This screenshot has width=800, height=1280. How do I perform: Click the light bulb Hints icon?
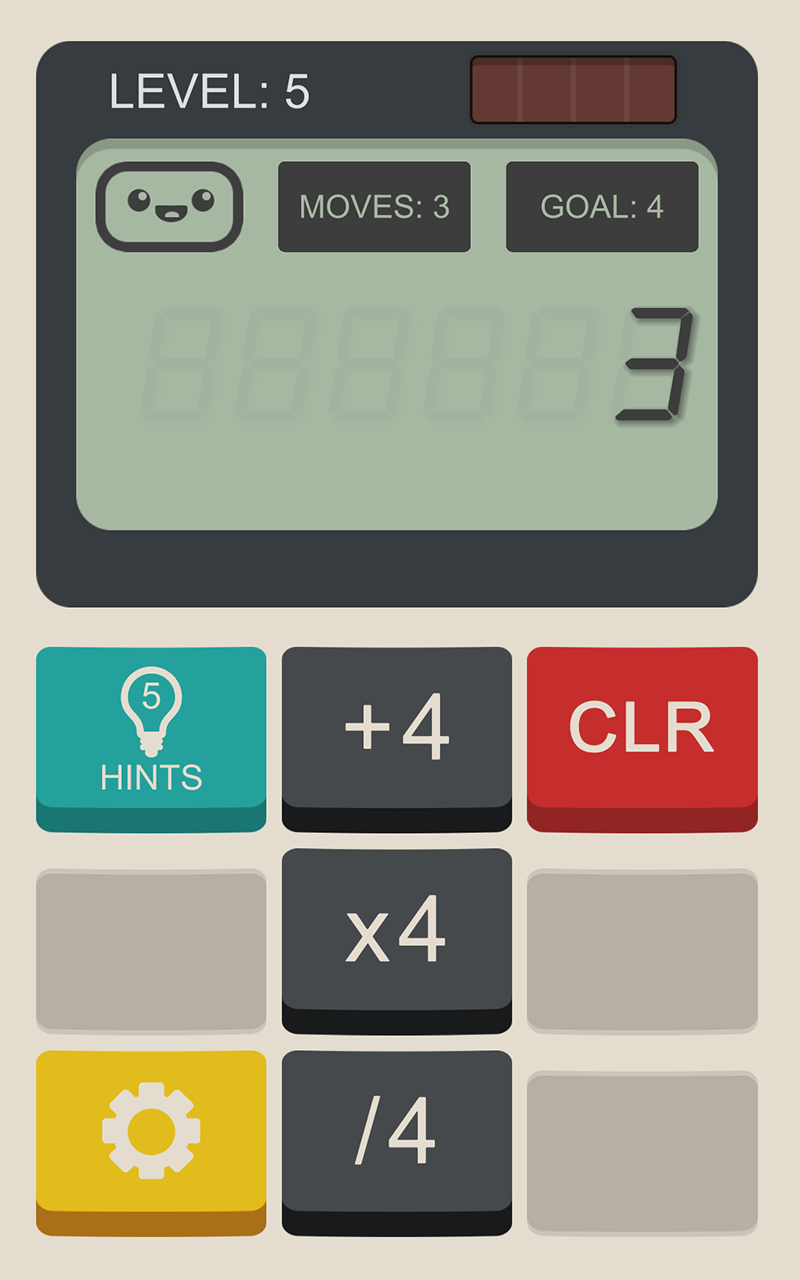pyautogui.click(x=150, y=710)
